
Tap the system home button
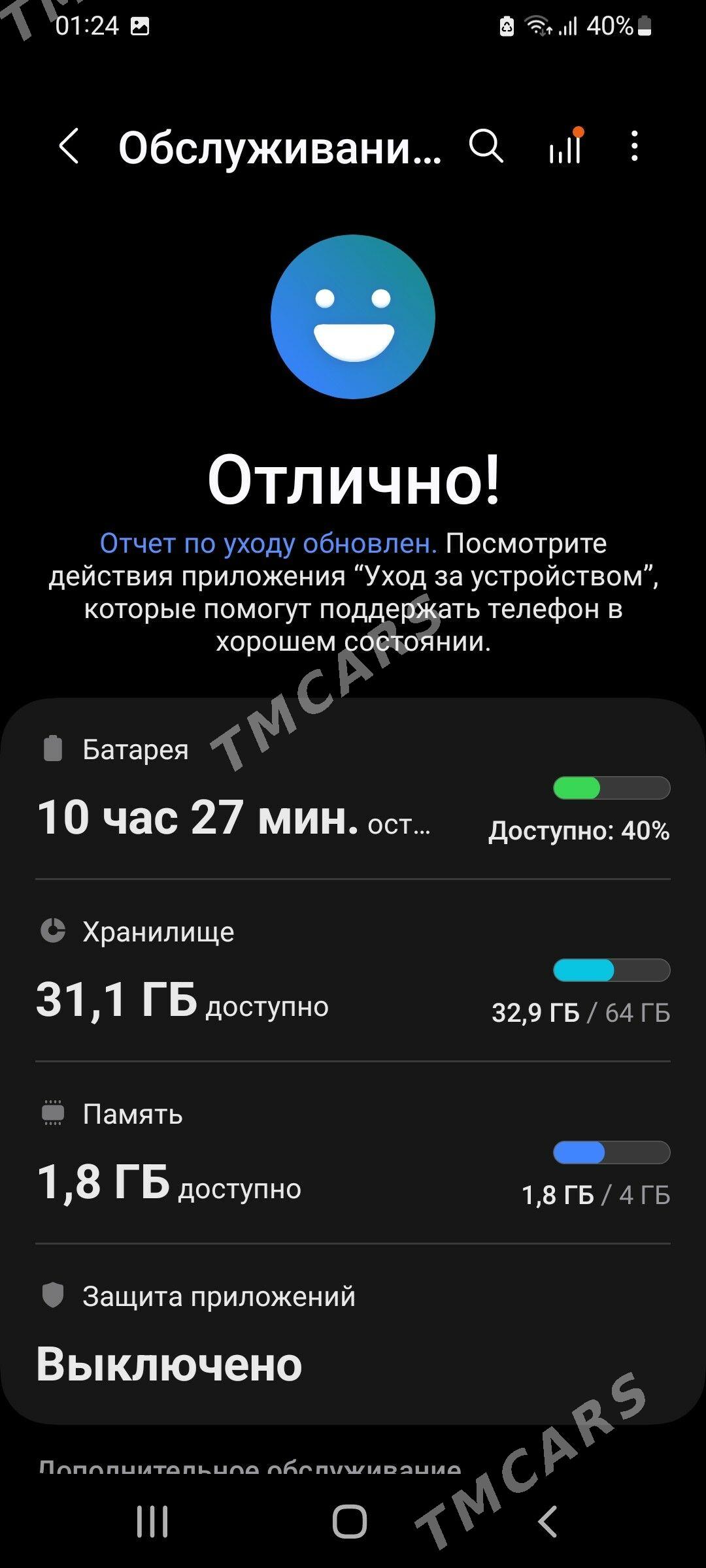(350, 1521)
